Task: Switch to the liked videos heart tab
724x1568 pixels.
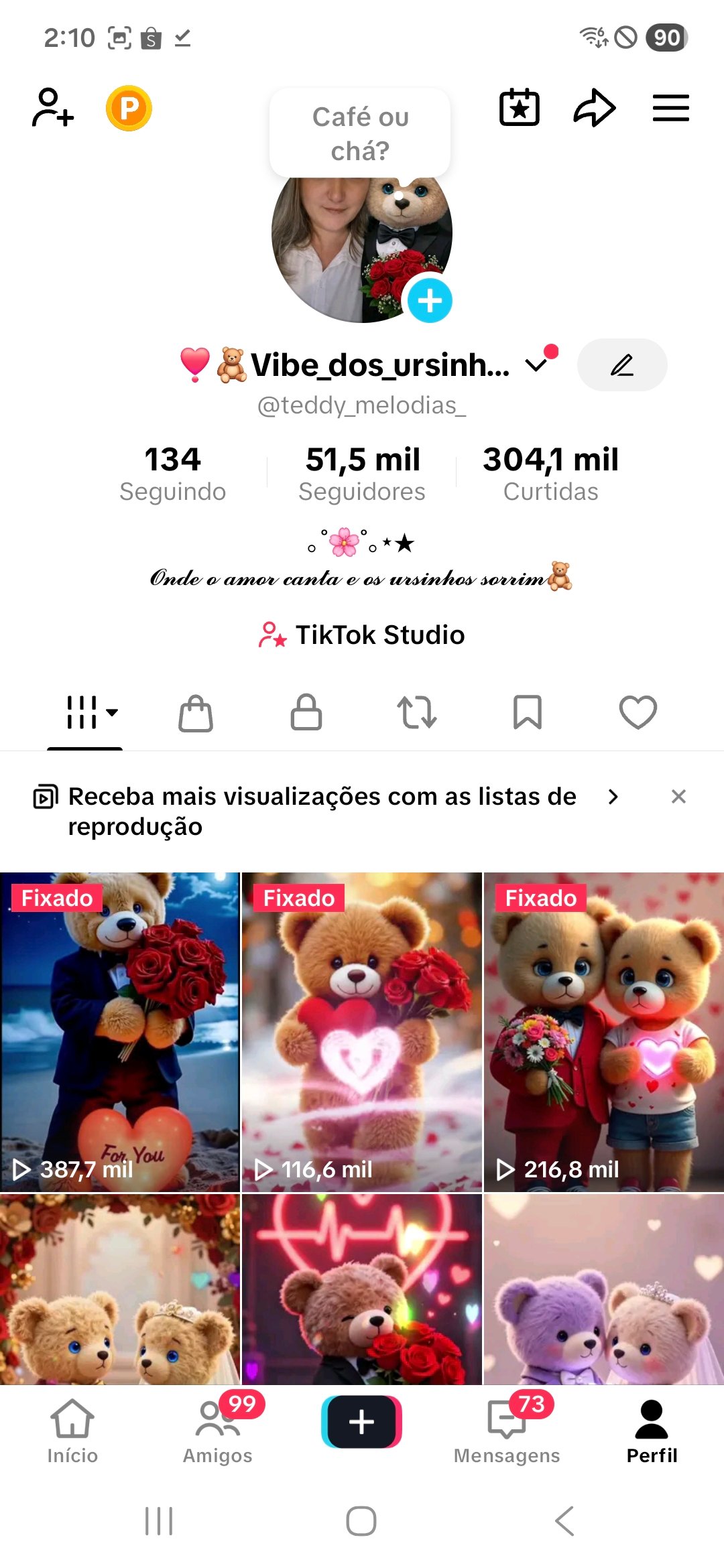Action: [638, 712]
